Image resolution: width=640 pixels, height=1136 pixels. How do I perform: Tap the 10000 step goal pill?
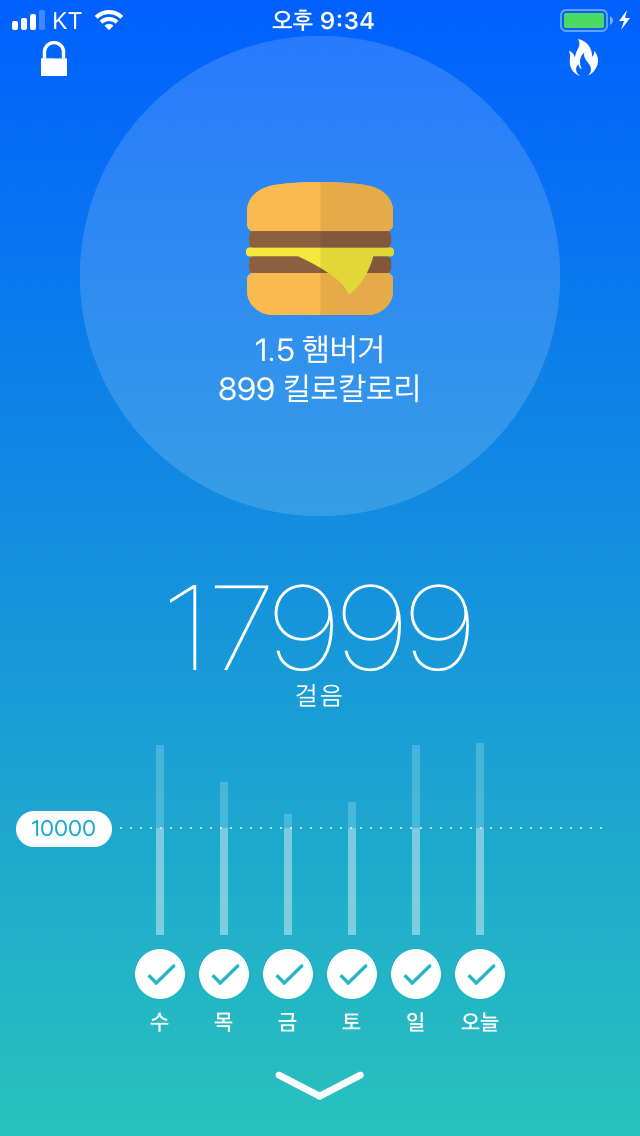[x=64, y=828]
